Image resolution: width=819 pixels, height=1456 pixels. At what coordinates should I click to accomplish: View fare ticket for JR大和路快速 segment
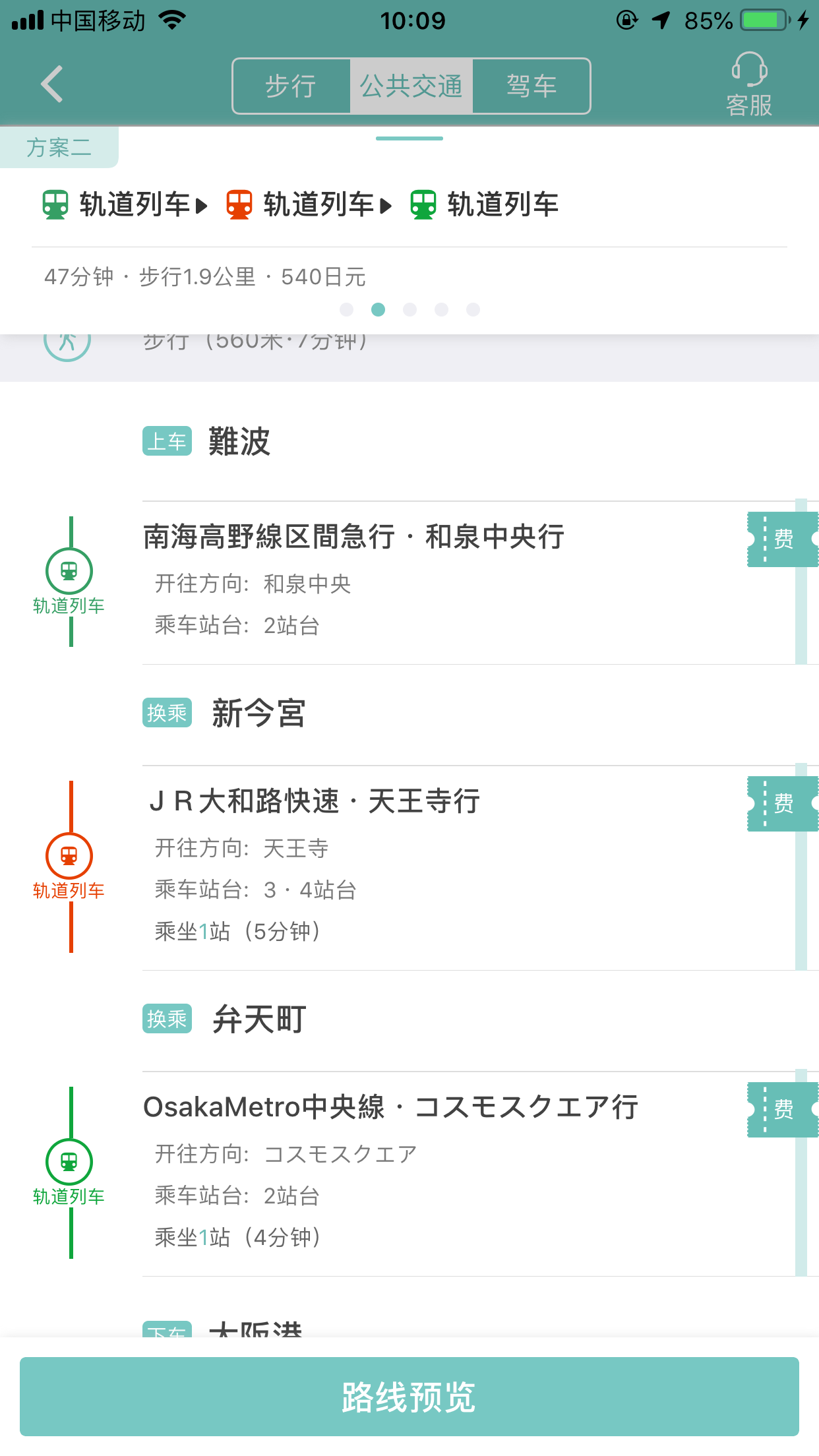(x=783, y=804)
